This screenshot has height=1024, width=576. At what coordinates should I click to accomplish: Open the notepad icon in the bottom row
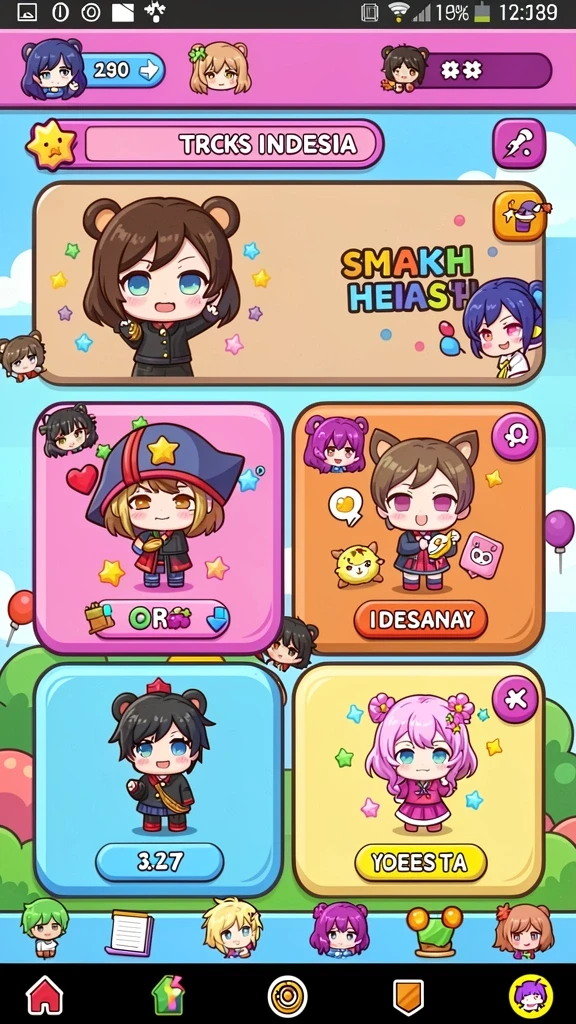[x=130, y=933]
